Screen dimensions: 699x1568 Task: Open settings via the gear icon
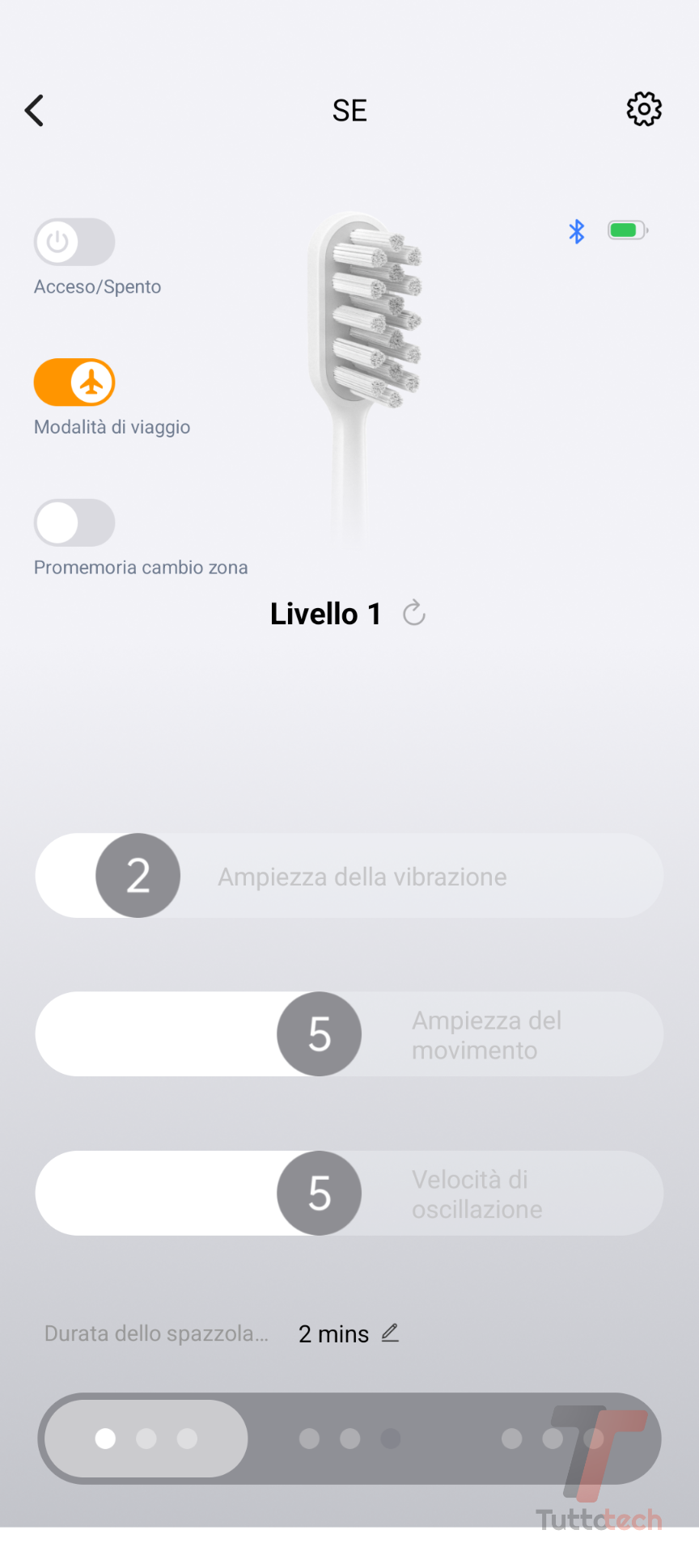[x=644, y=109]
